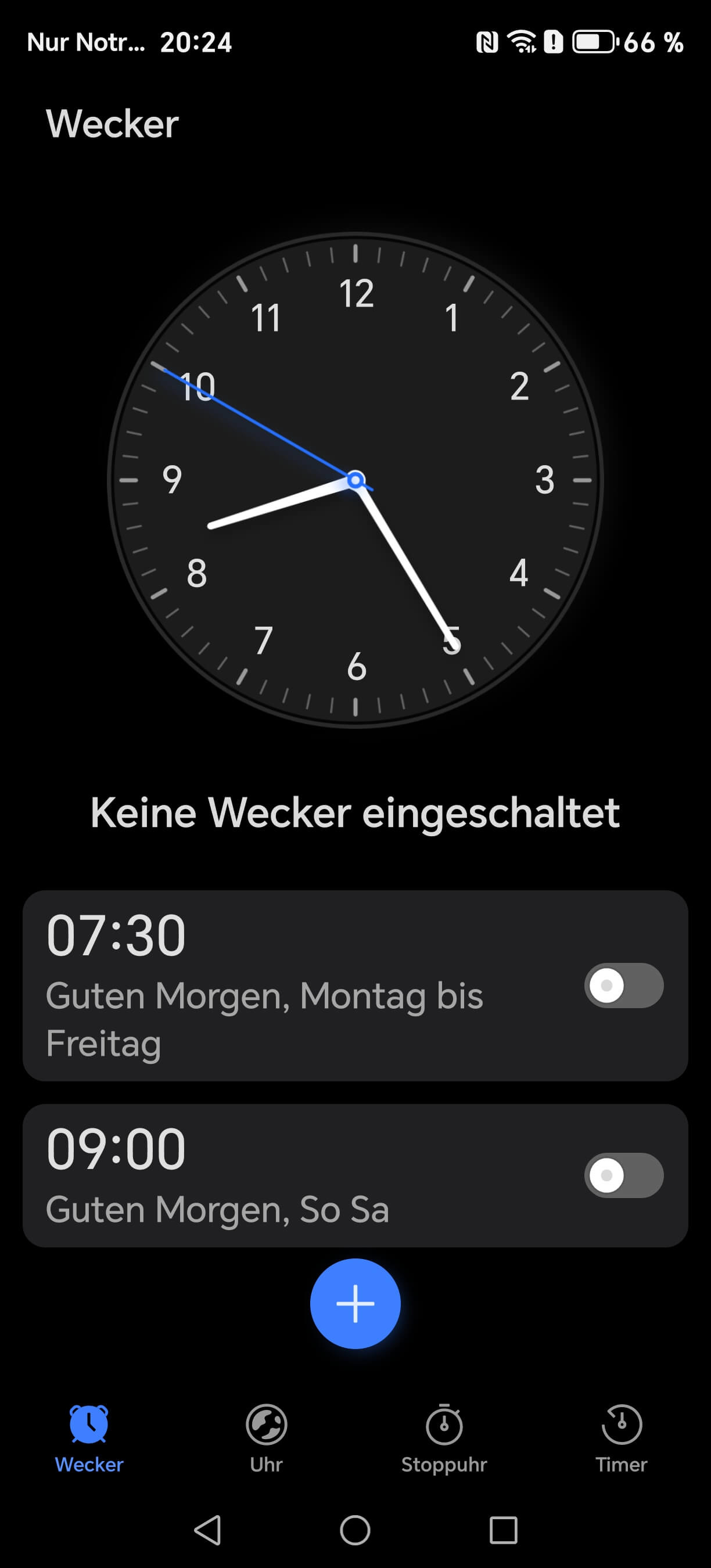Open the 07:30 Montag bis Freitag alarm
Viewport: 711px width, 1568px height.
coord(274,986)
